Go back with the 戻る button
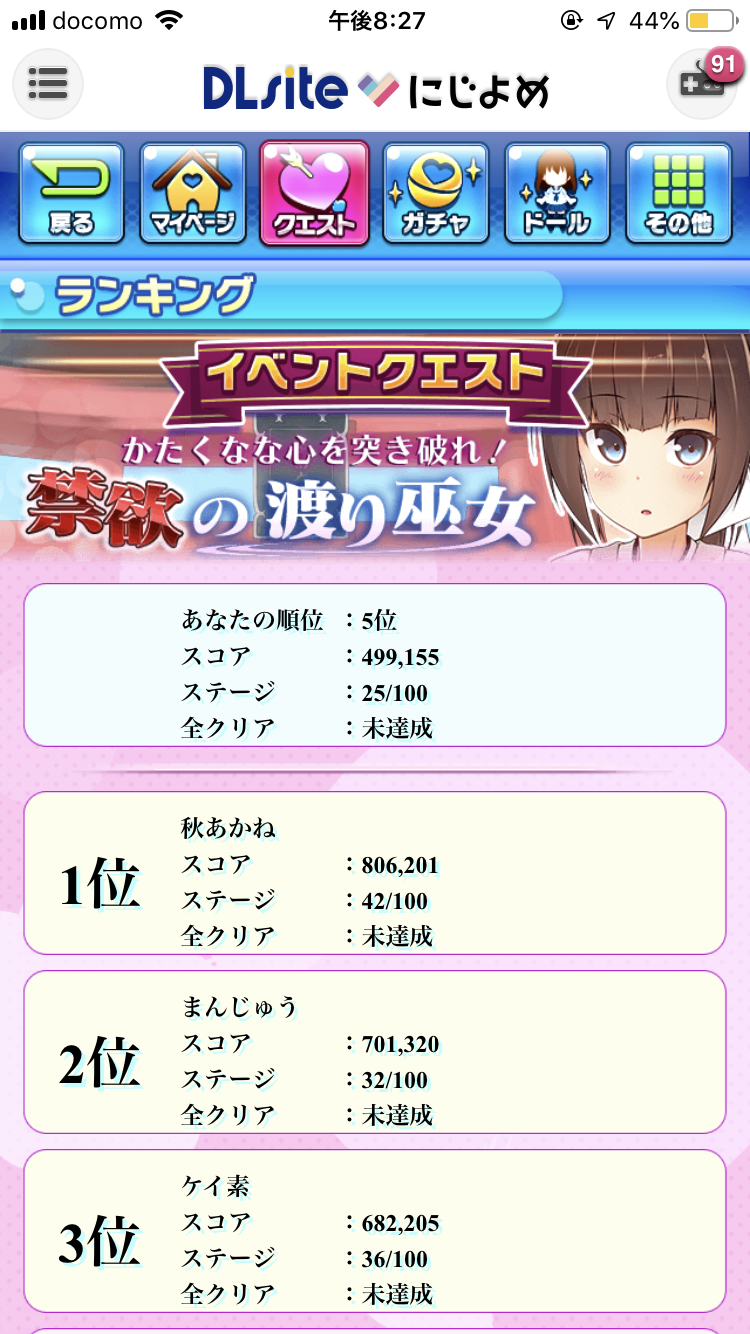The width and height of the screenshot is (750, 1334). coord(71,193)
